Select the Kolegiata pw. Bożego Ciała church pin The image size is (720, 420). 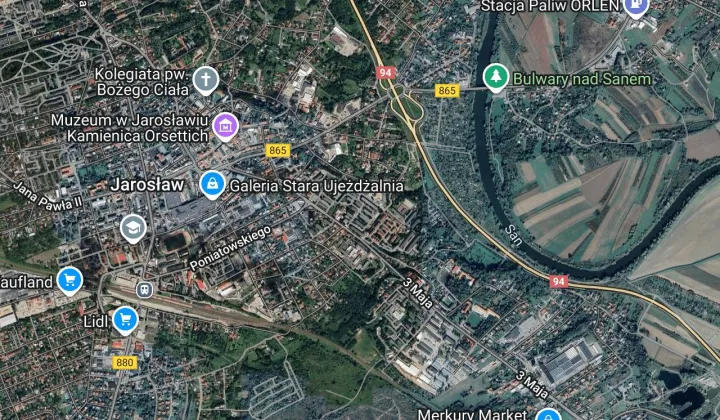pos(205,79)
